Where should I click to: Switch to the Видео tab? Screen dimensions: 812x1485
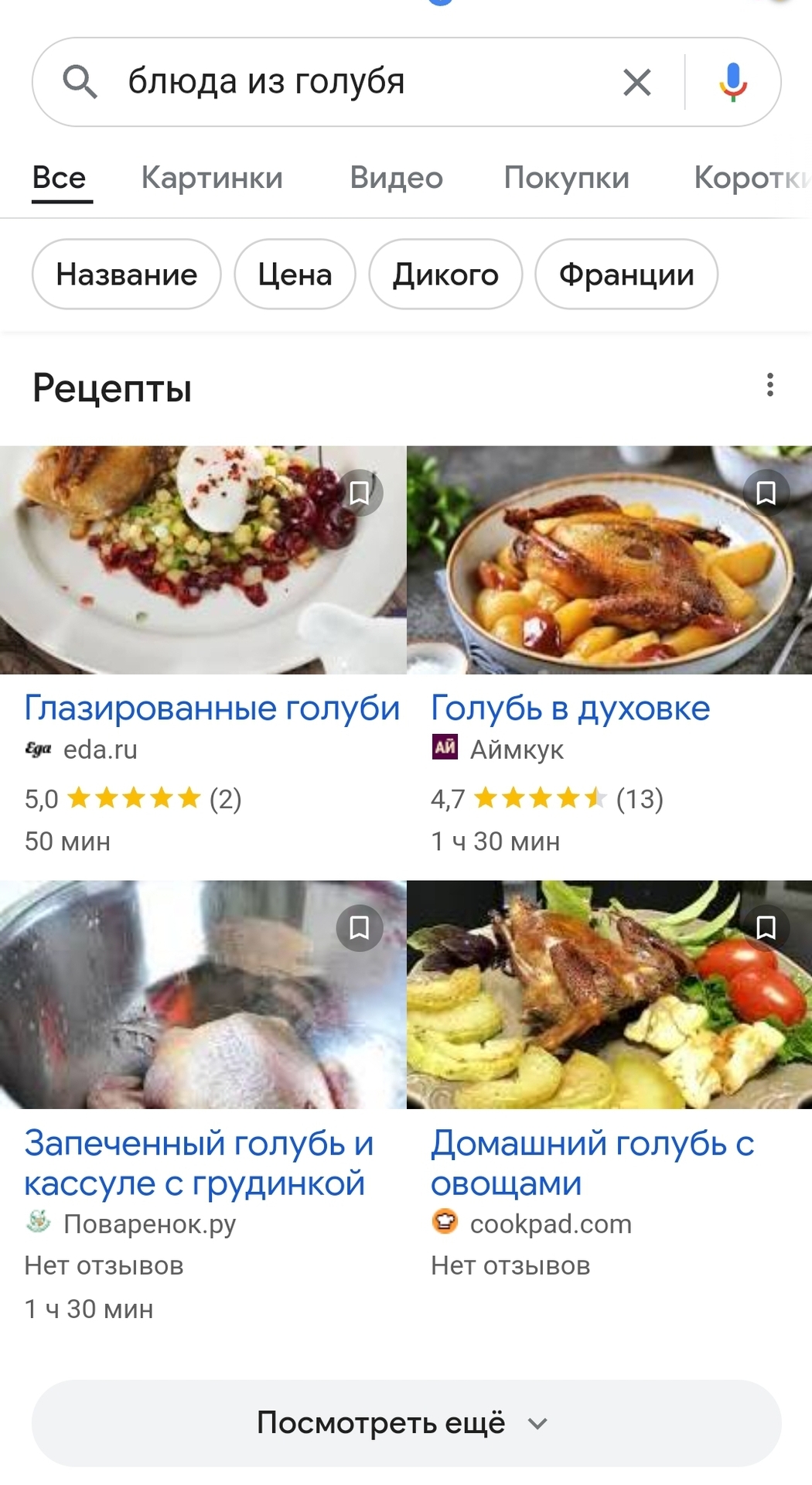[396, 178]
